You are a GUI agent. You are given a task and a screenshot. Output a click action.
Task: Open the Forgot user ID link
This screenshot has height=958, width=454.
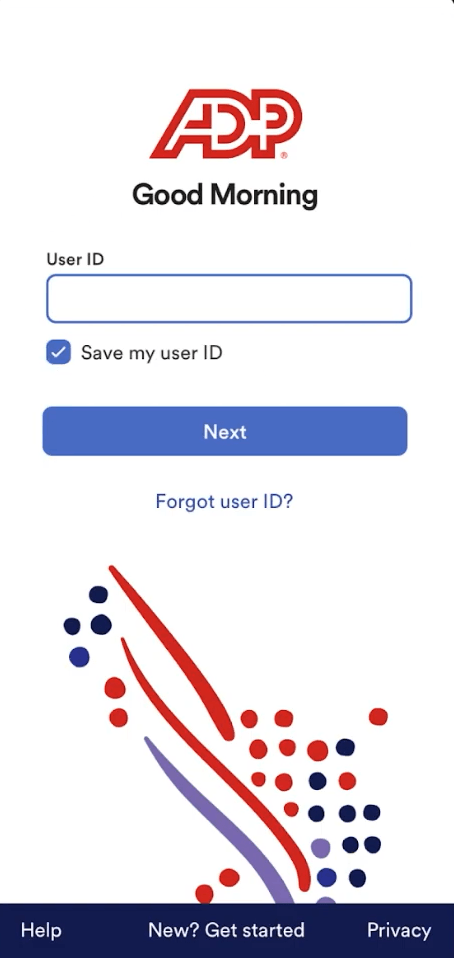(224, 502)
